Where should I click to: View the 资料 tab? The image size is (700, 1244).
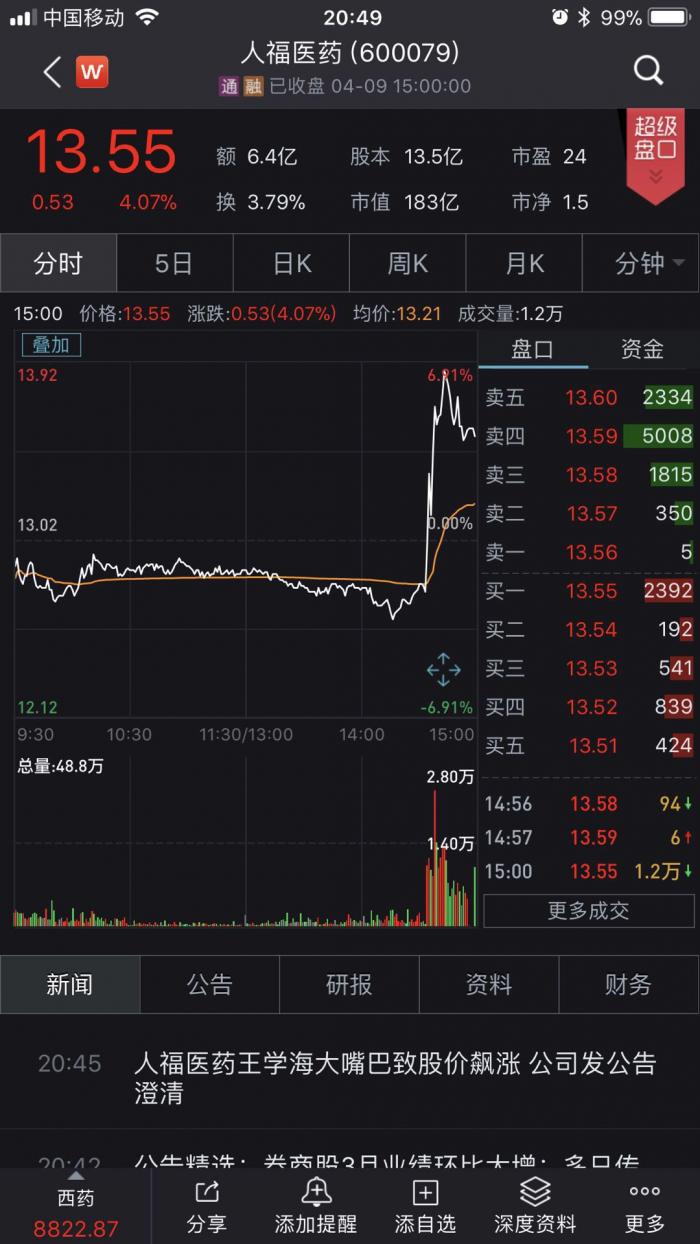488,985
